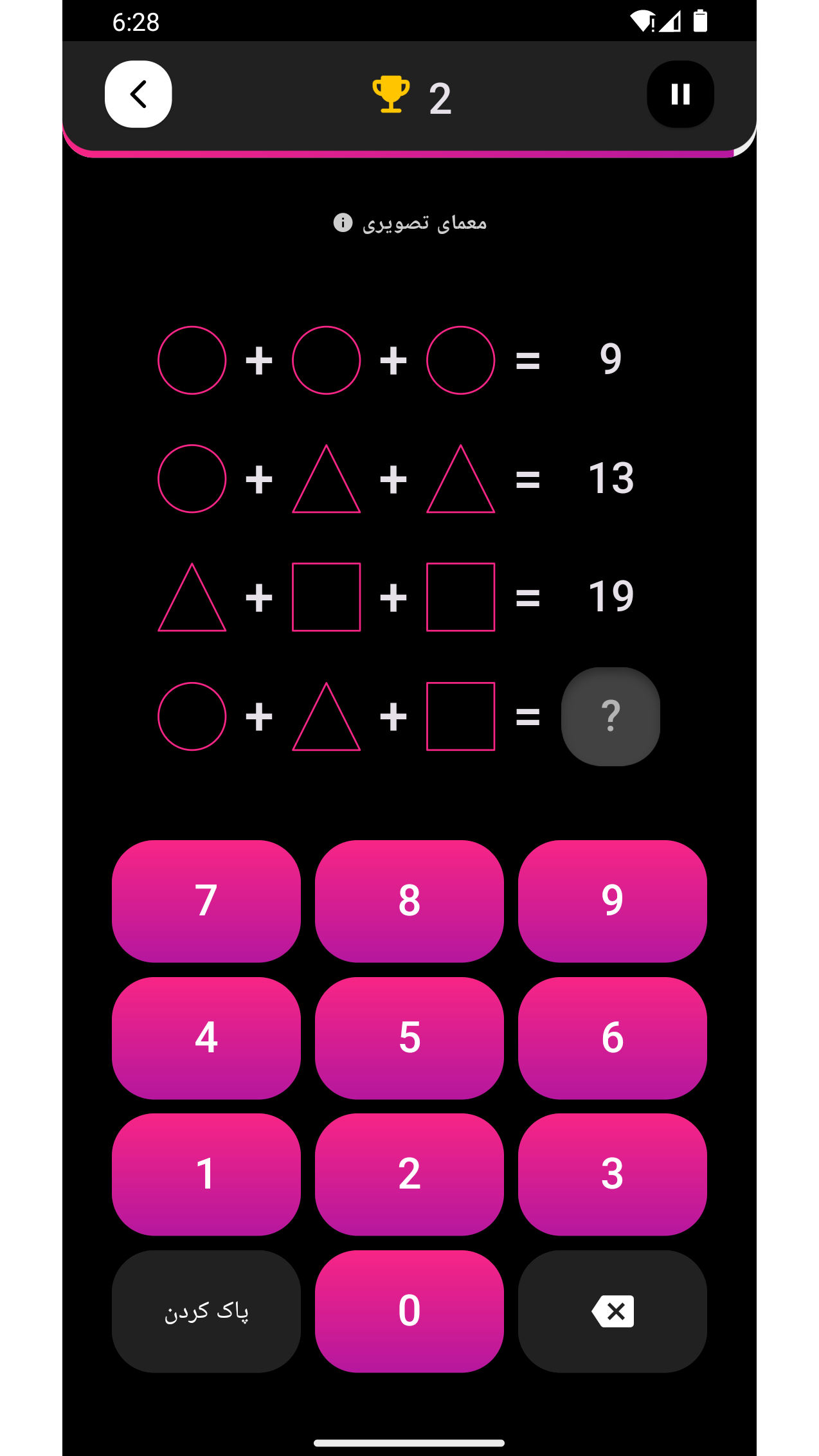The width and height of the screenshot is (819, 1456).
Task: Tap the number 4 key
Action: pos(206,1038)
